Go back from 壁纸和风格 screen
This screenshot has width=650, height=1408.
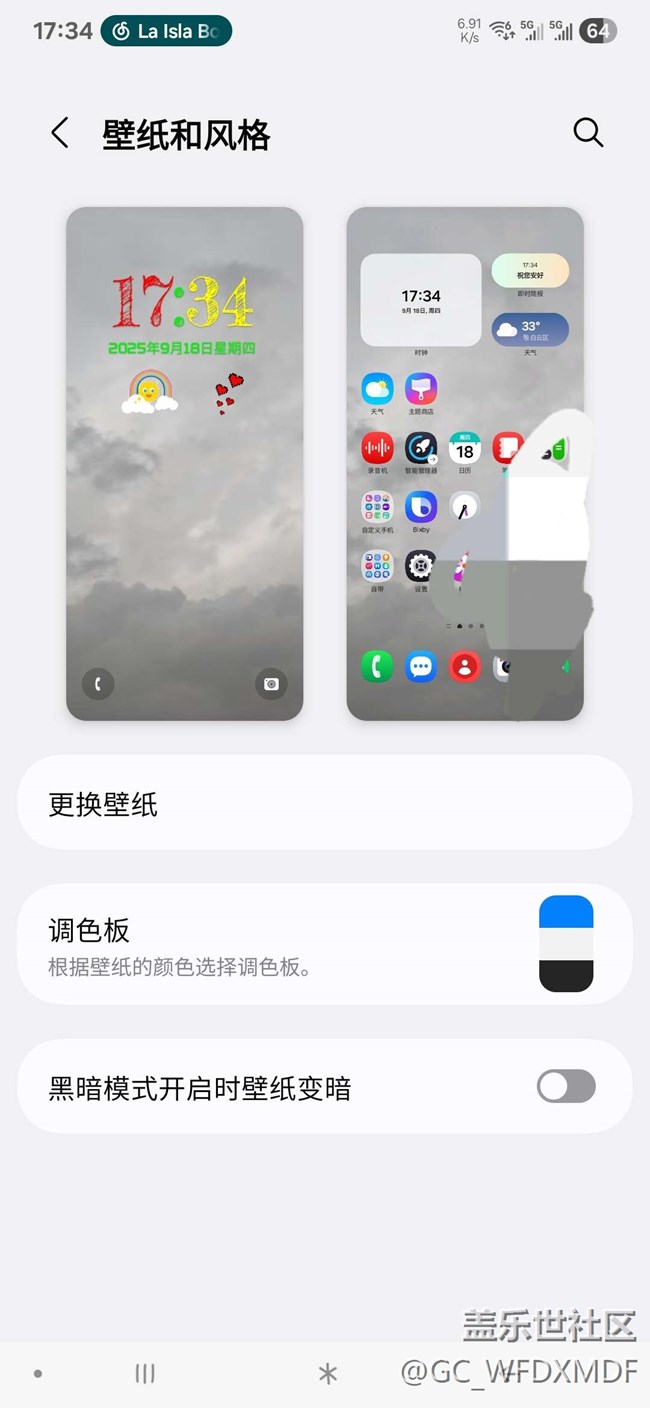[x=60, y=133]
